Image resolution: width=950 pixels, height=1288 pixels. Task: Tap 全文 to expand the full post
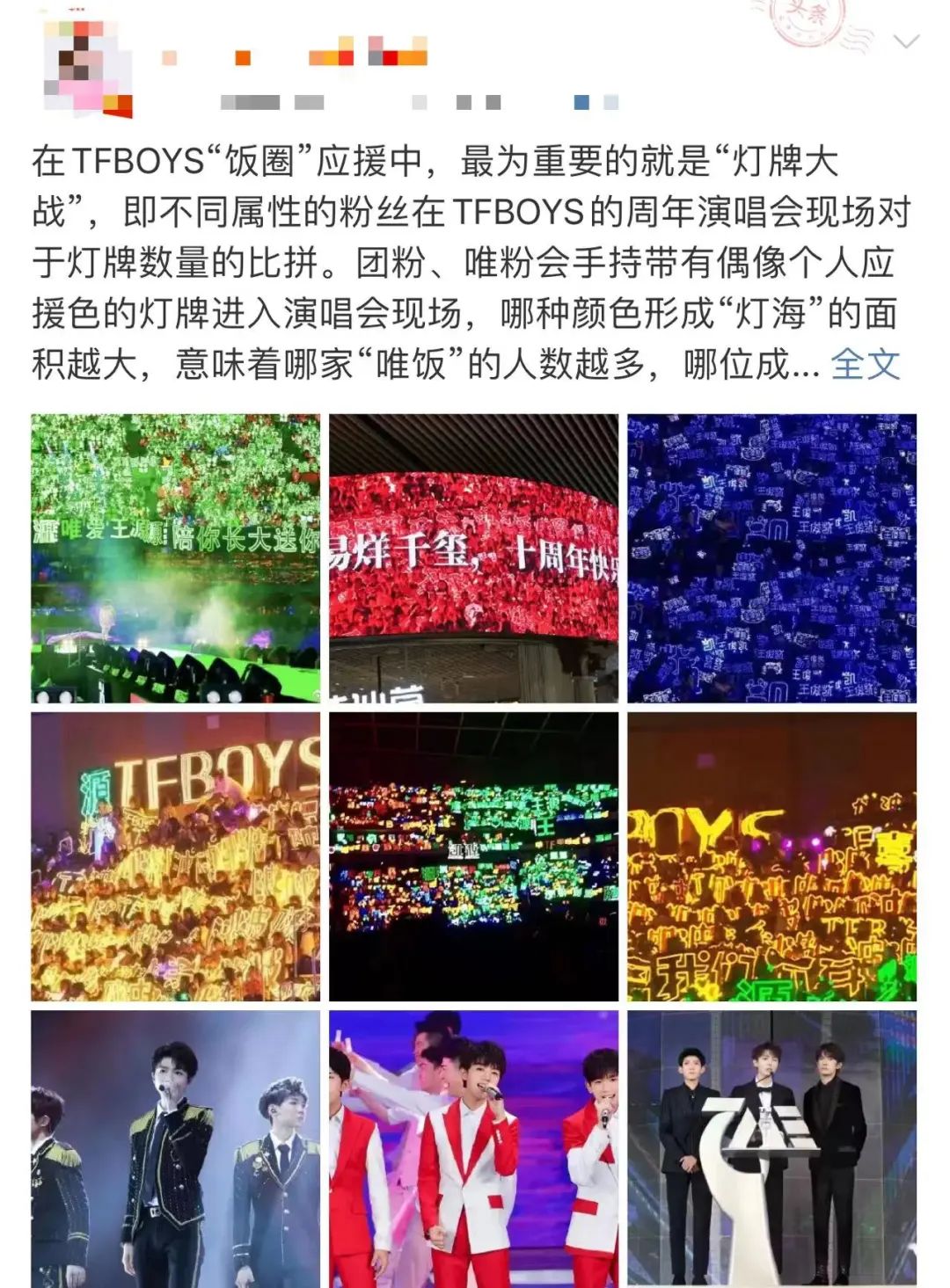(x=866, y=364)
